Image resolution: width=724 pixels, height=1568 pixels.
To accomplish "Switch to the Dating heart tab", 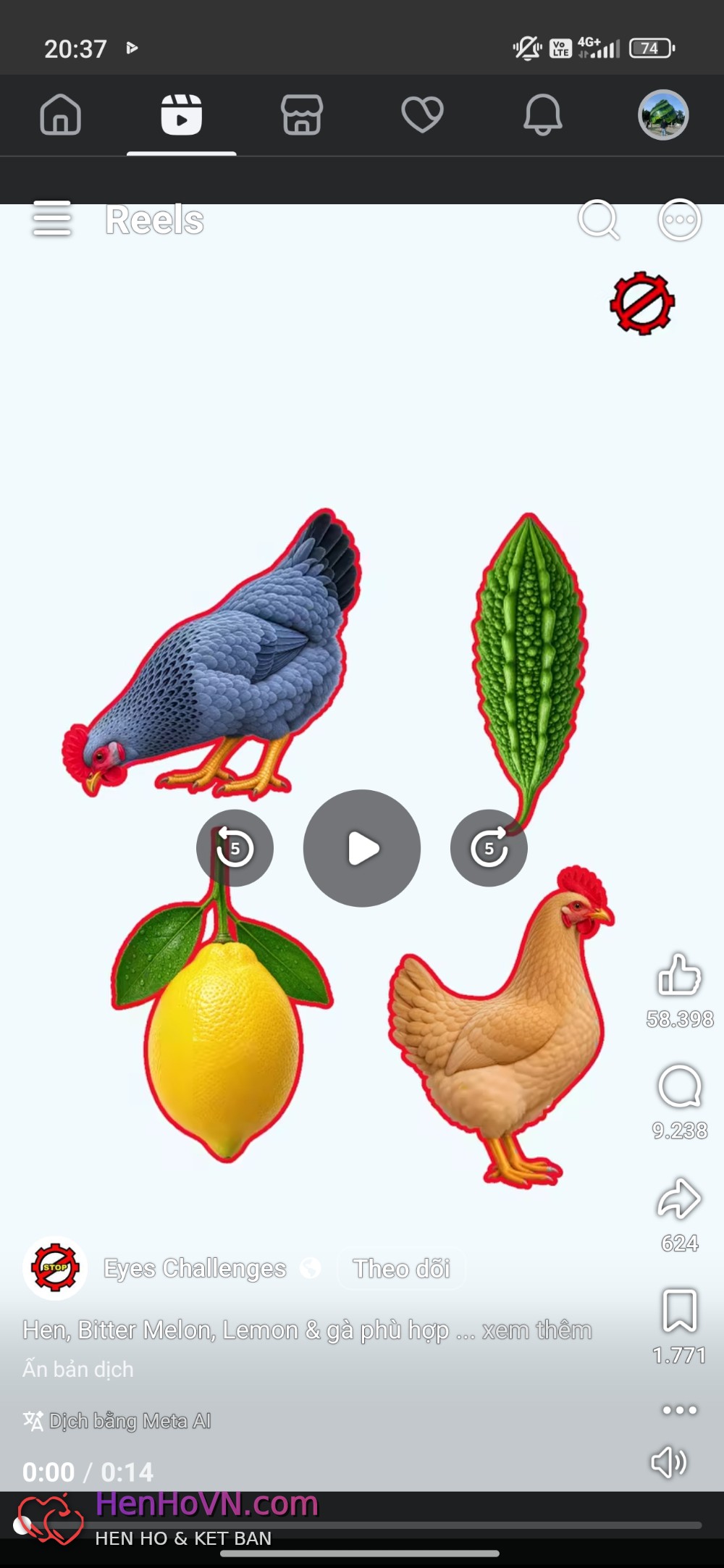I will (x=422, y=114).
